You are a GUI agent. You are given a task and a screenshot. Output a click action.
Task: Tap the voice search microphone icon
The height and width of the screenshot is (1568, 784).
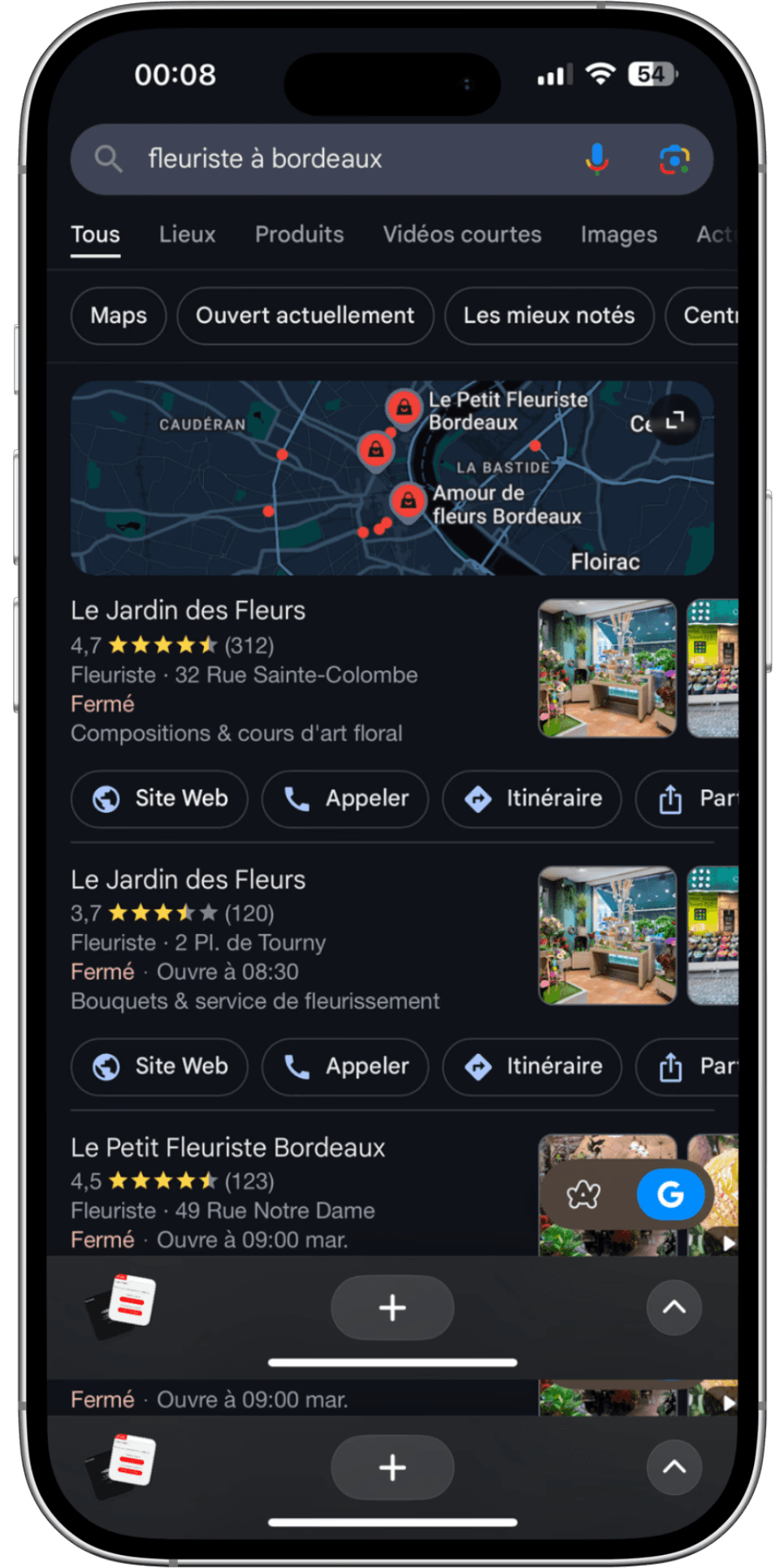click(597, 159)
